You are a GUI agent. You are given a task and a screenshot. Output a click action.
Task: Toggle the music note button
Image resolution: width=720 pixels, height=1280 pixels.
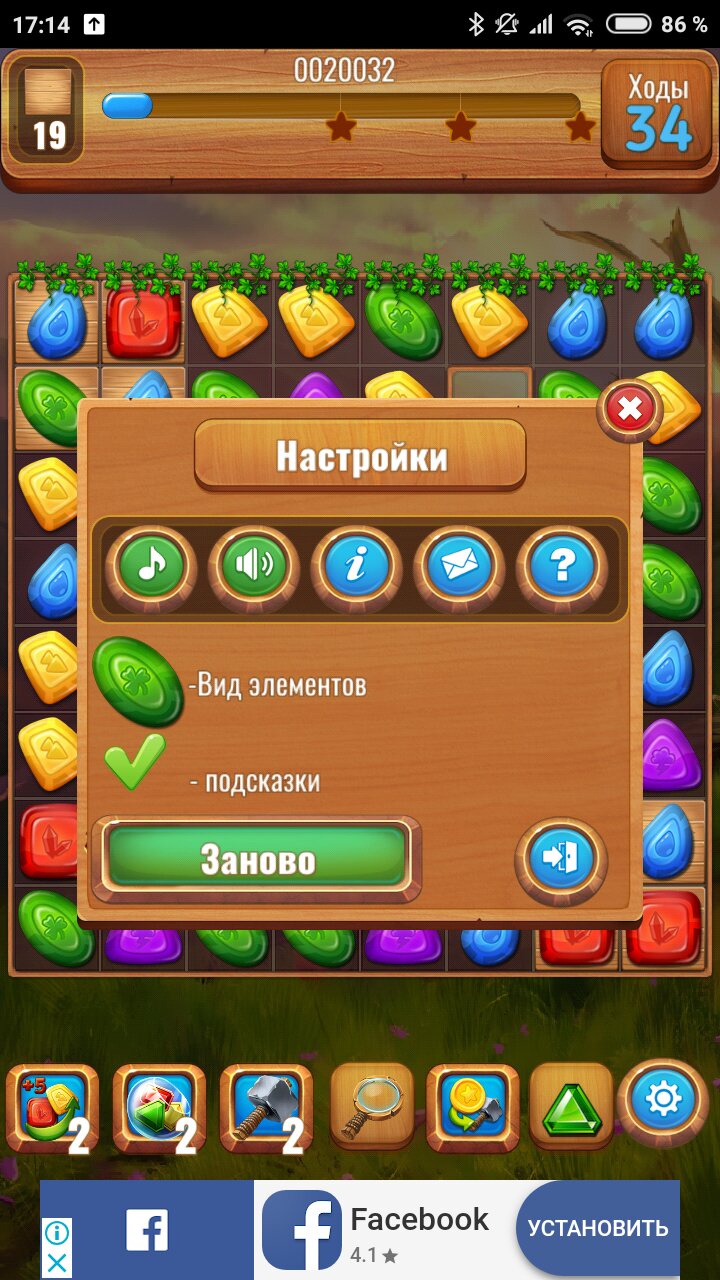point(152,566)
